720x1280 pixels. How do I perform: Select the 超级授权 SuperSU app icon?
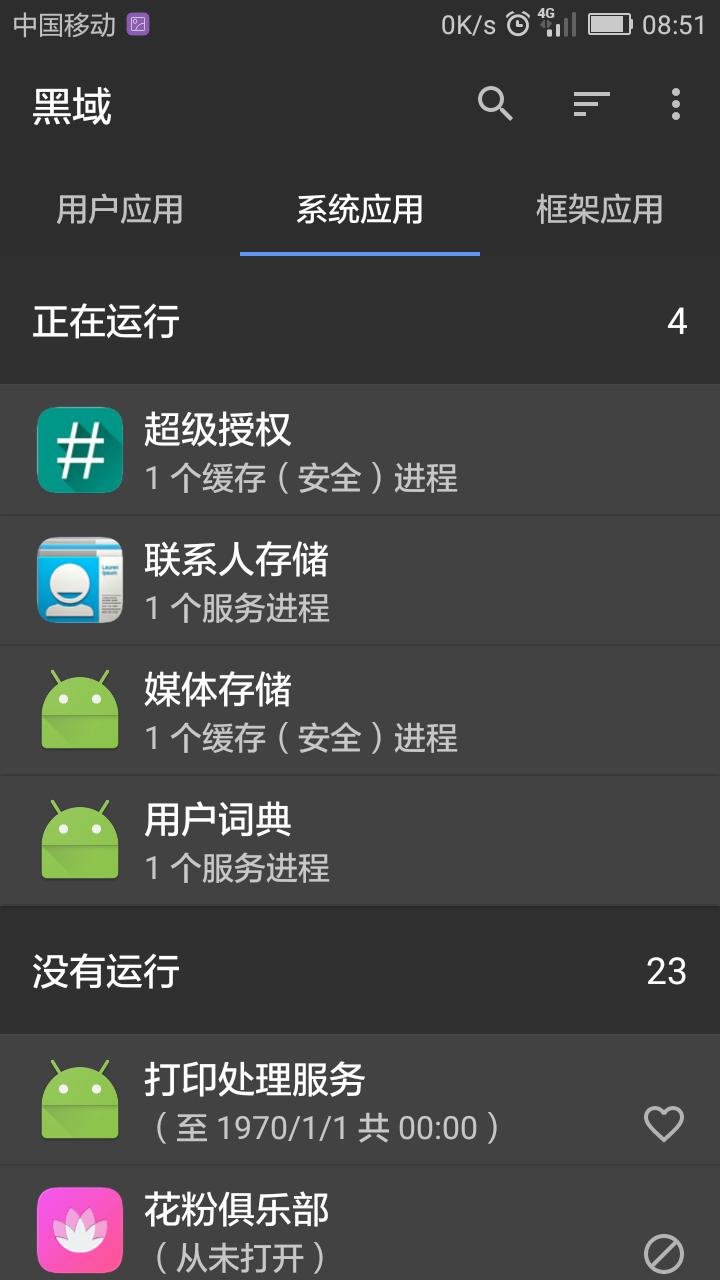(x=79, y=449)
